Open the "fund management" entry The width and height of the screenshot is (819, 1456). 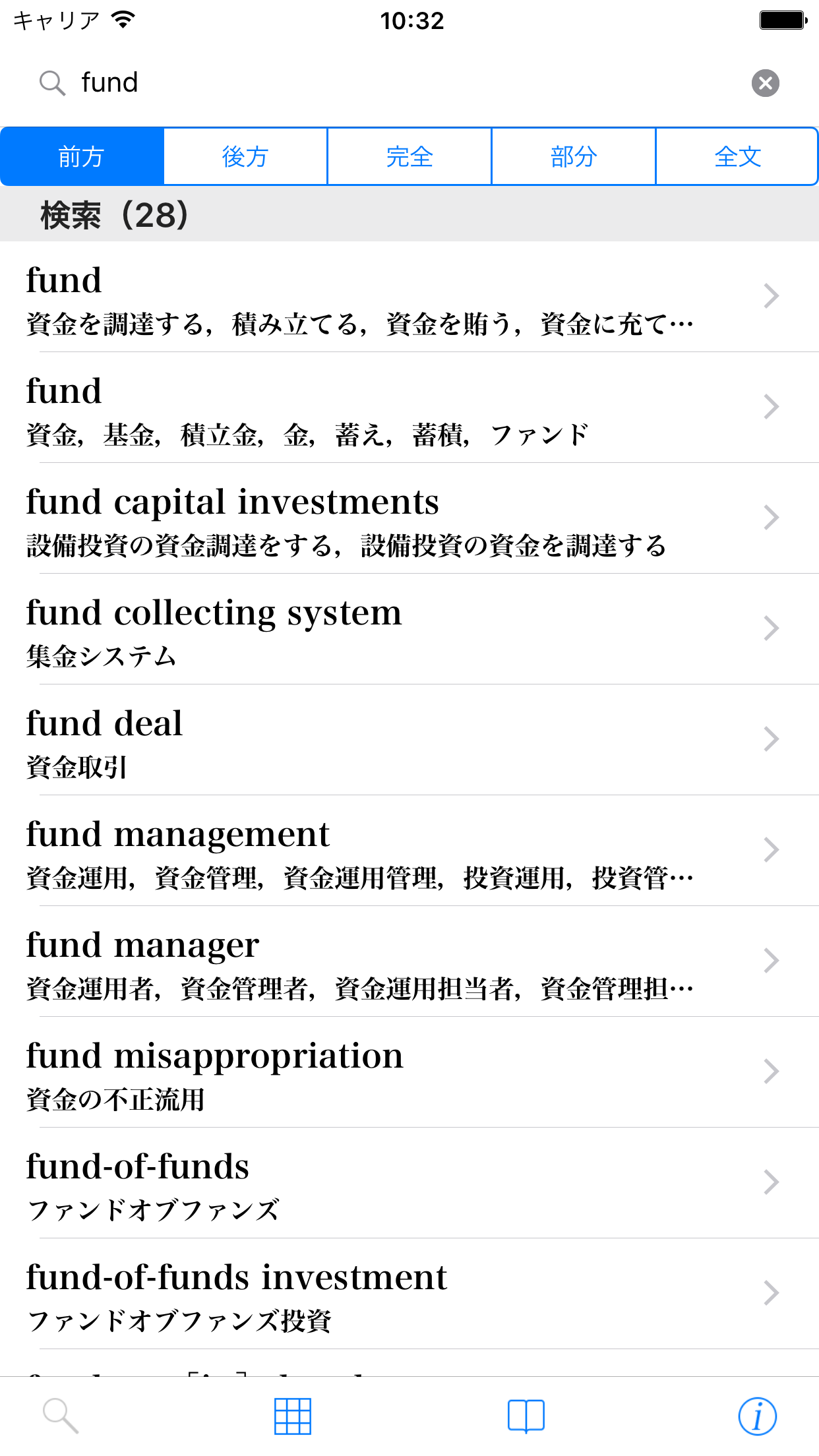pyautogui.click(x=396, y=851)
